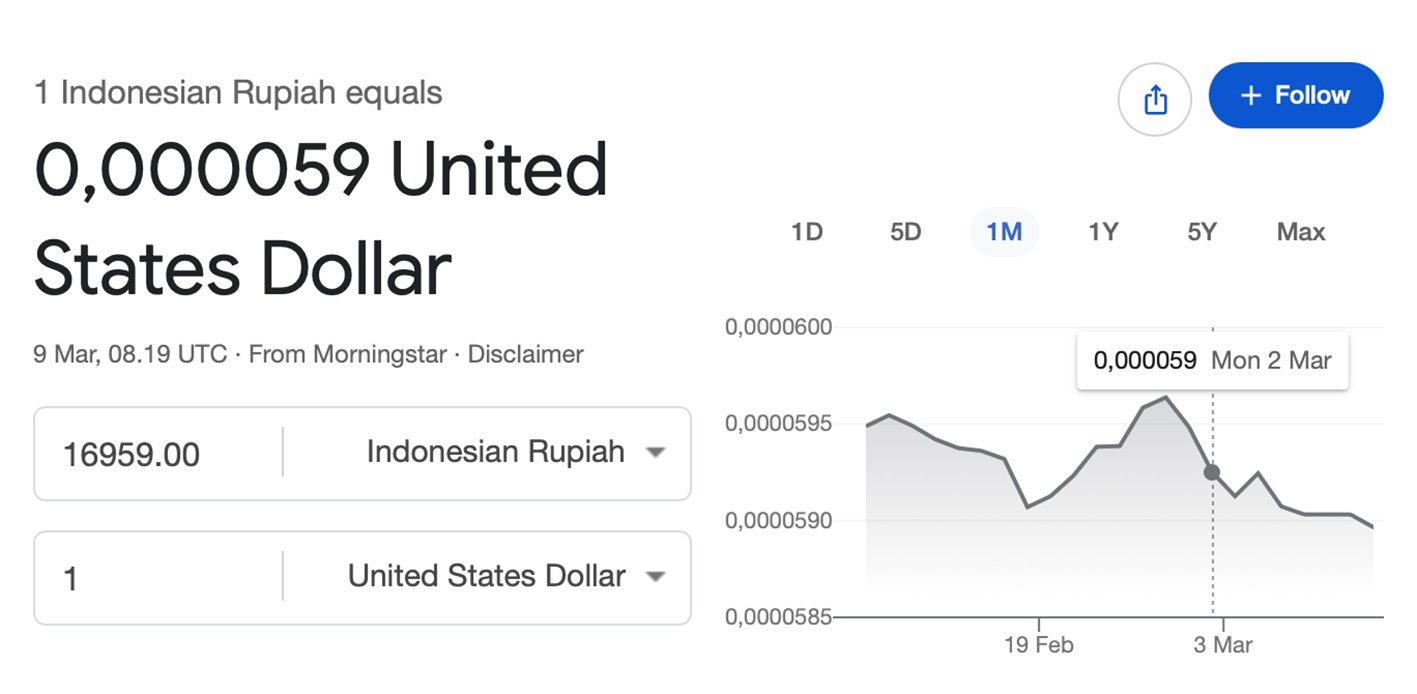Image resolution: width=1417 pixels, height=694 pixels.
Task: Switch chart to 5D range
Action: coord(905,232)
